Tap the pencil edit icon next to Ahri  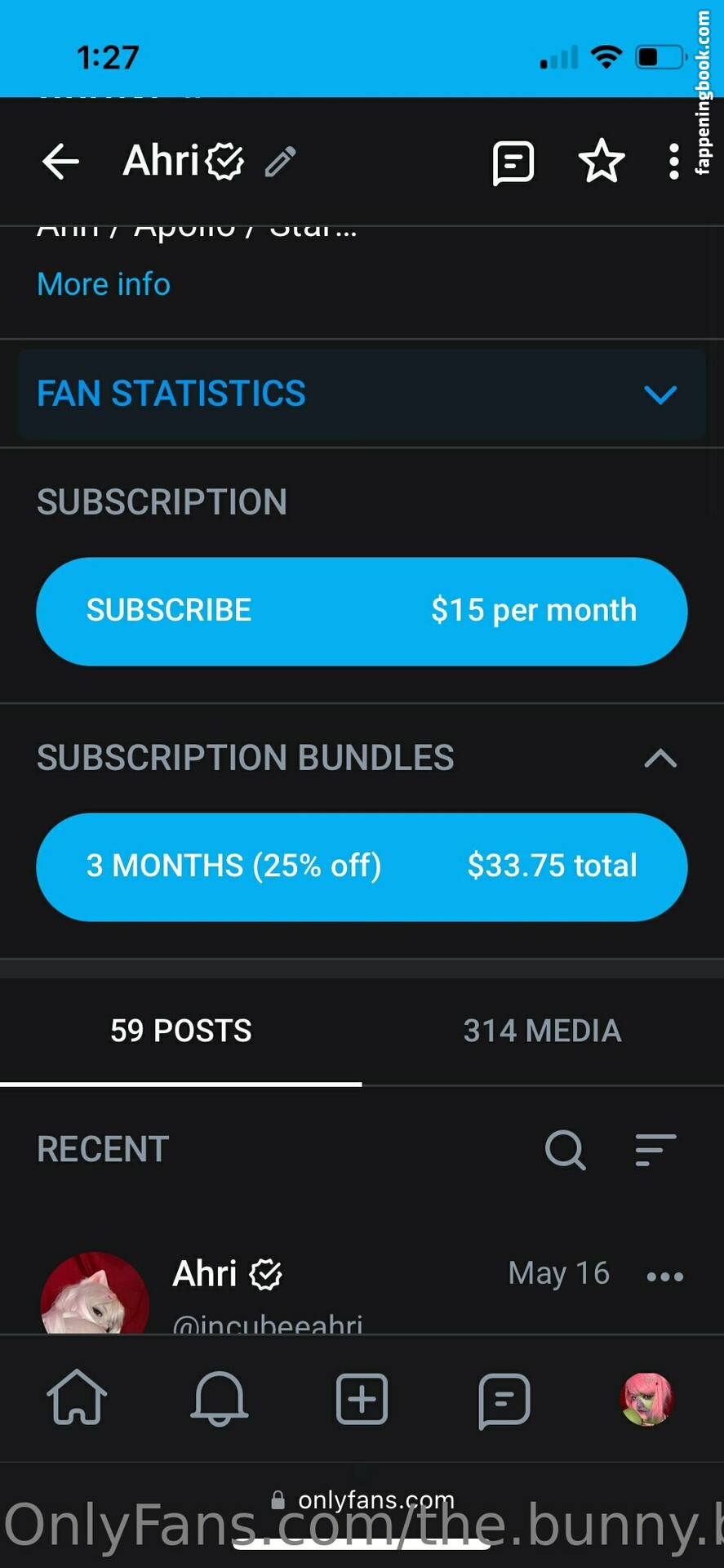(280, 162)
